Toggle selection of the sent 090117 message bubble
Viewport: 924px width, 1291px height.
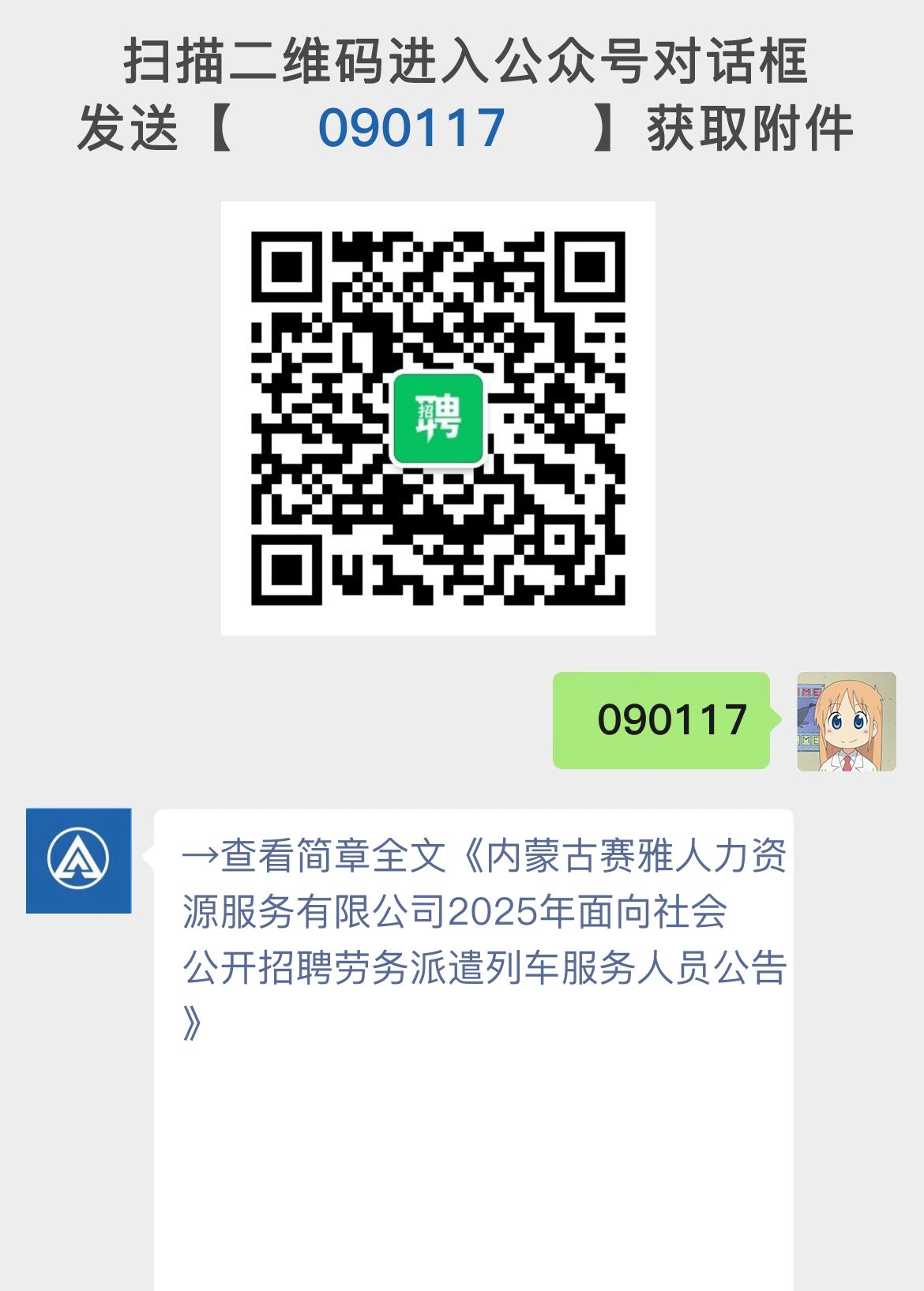click(662, 719)
